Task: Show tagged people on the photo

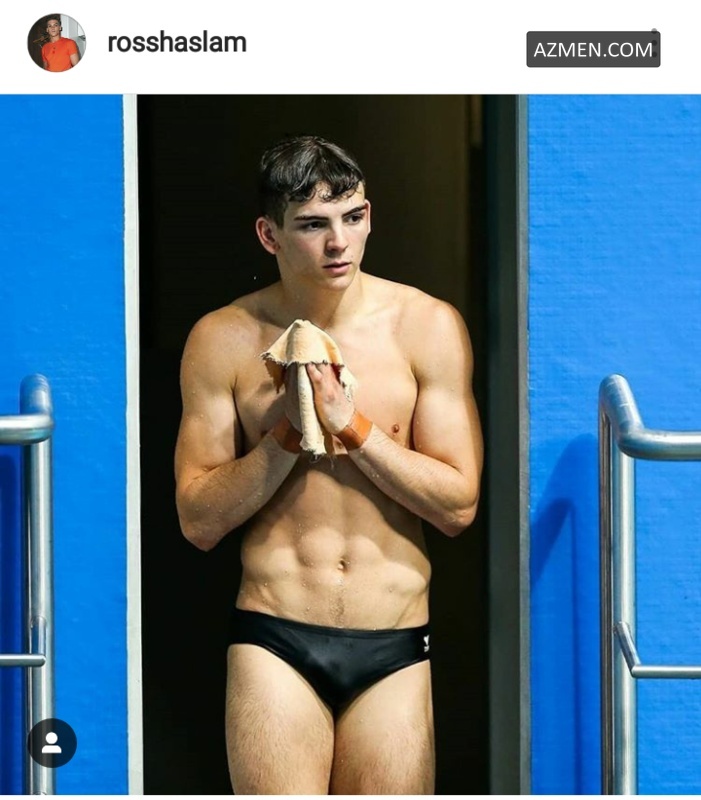Action: click(52, 743)
